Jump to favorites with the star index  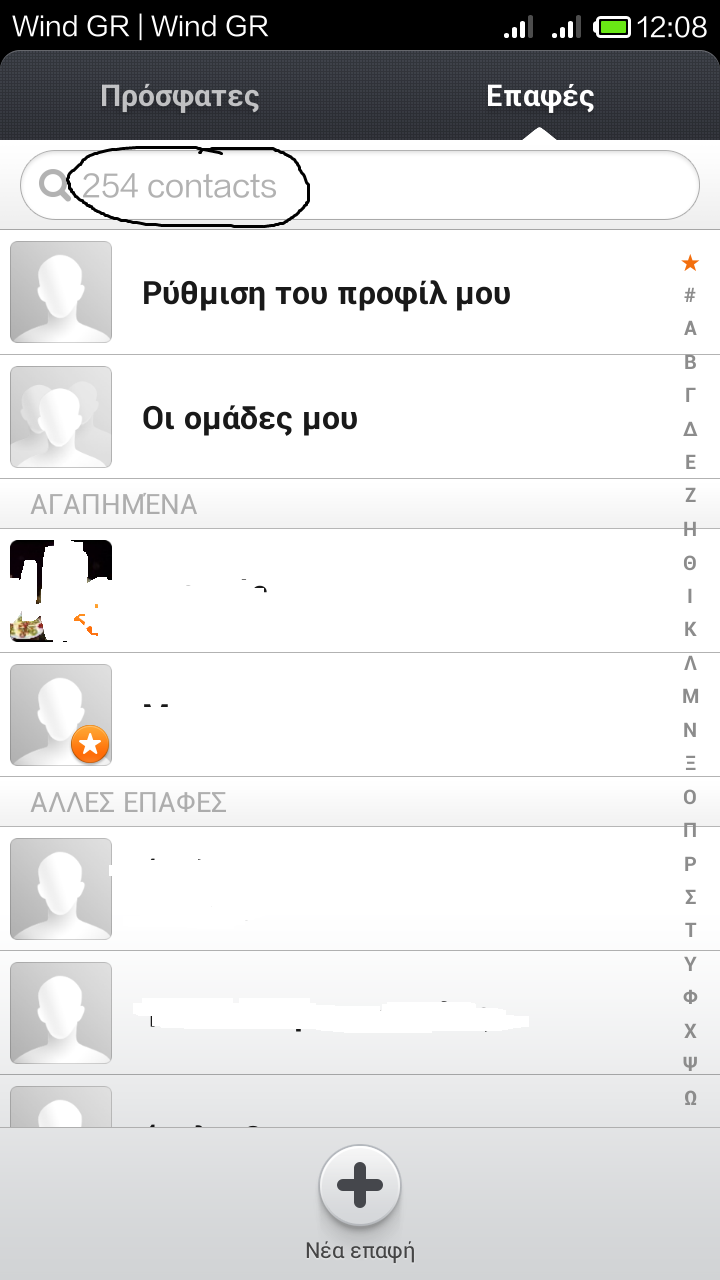pos(690,263)
